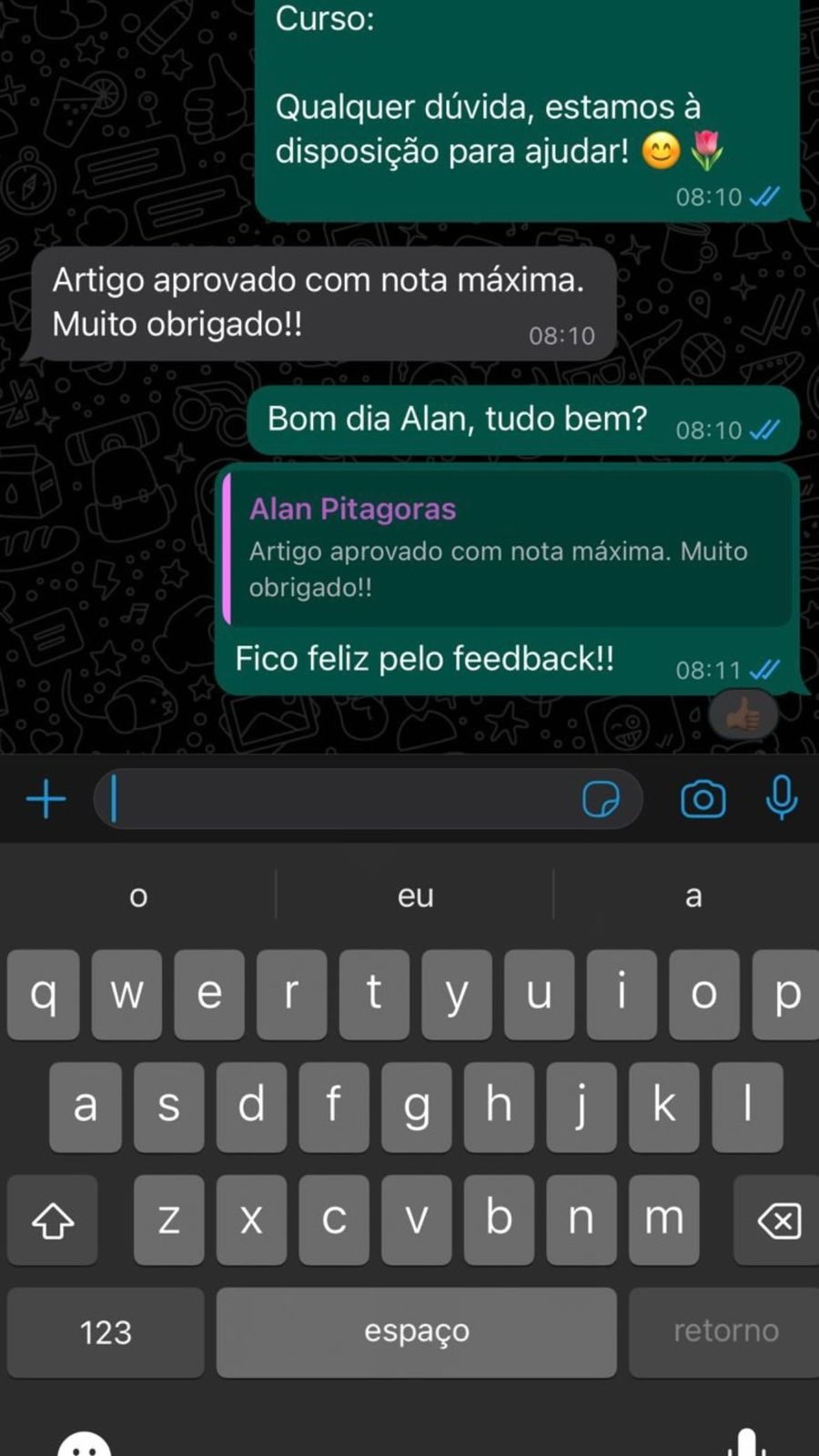Image resolution: width=819 pixels, height=1456 pixels.
Task: Tap the keyboard shift key
Action: [x=53, y=1219]
